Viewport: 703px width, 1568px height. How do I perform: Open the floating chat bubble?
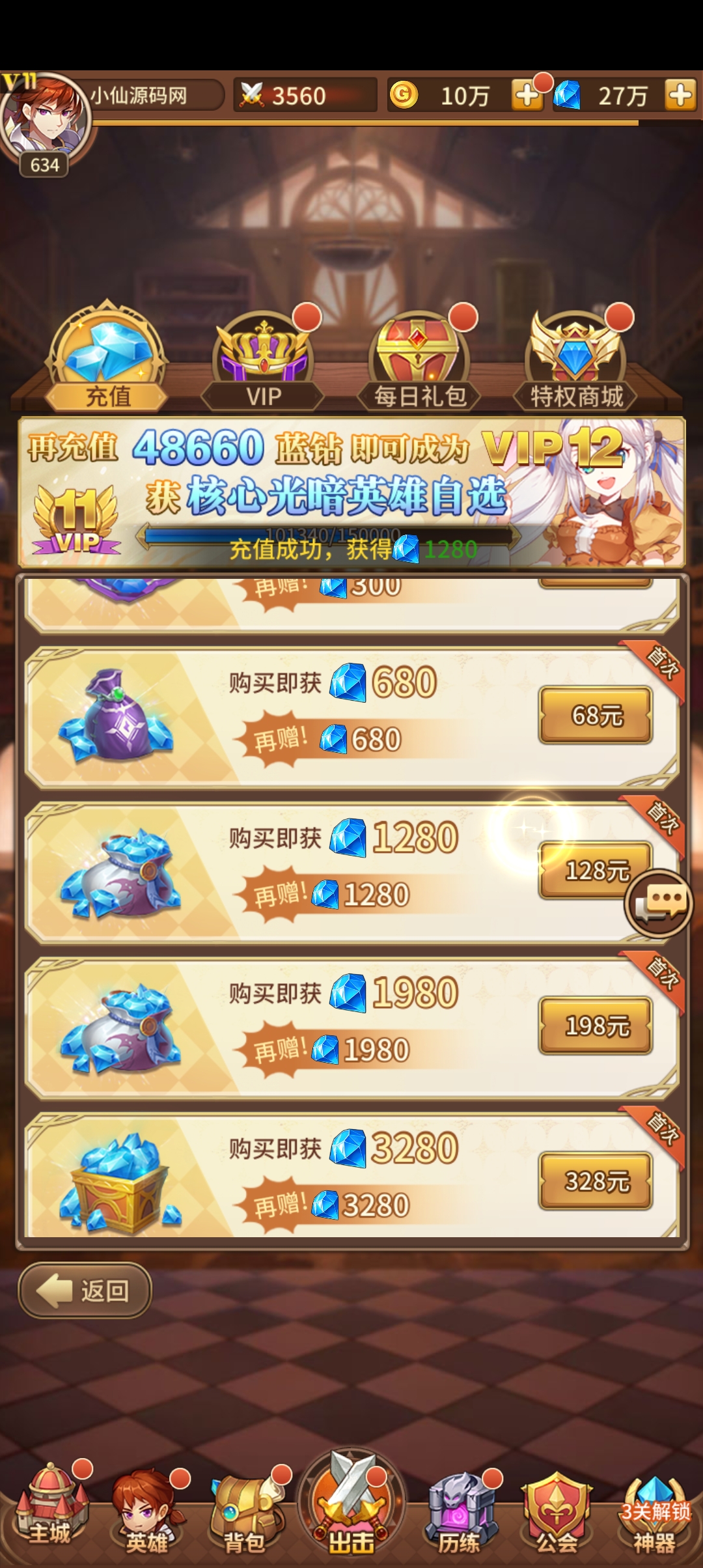[x=659, y=903]
